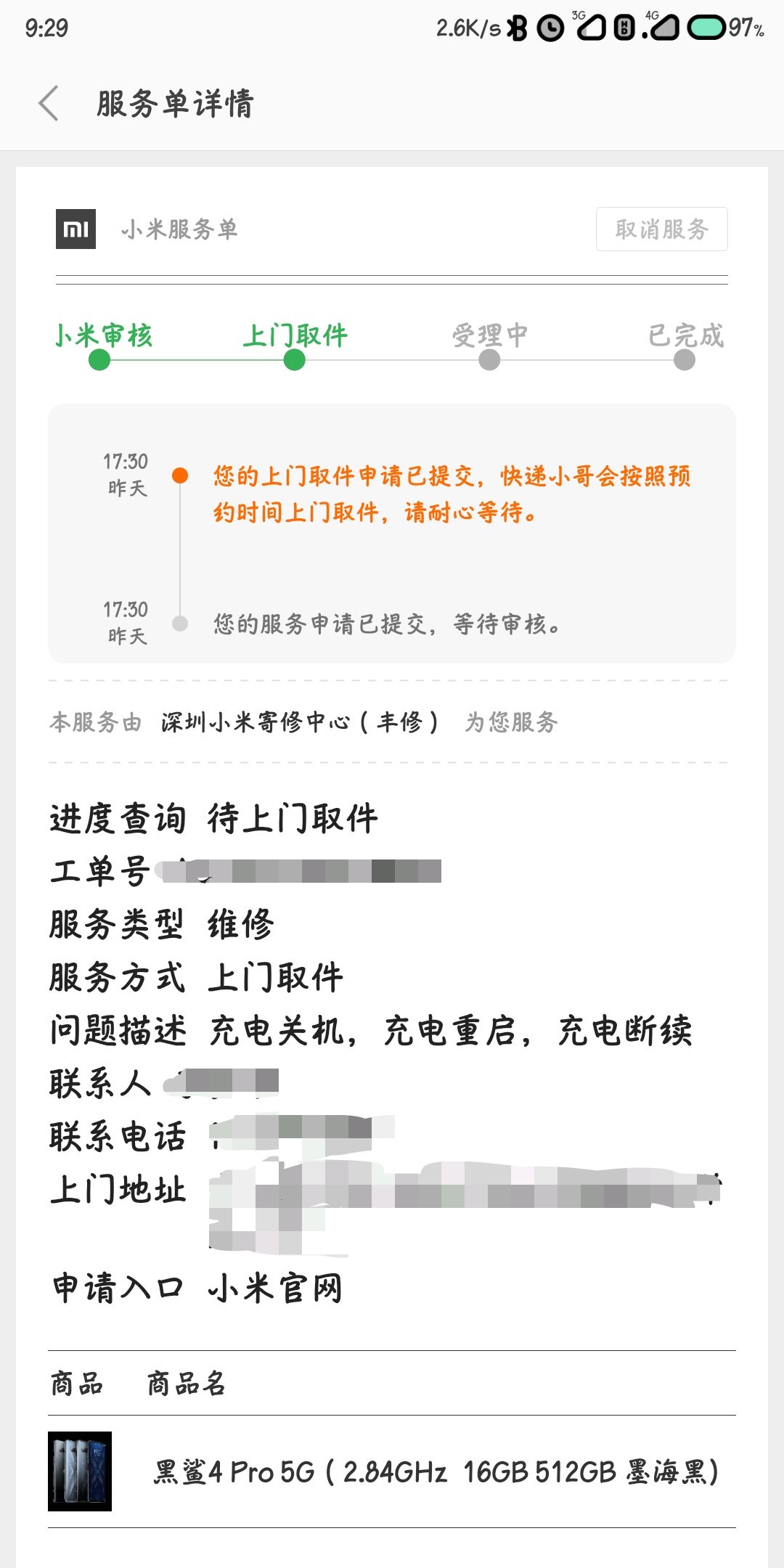Go back from service order details
Viewport: 784px width, 1568px height.
point(49,103)
